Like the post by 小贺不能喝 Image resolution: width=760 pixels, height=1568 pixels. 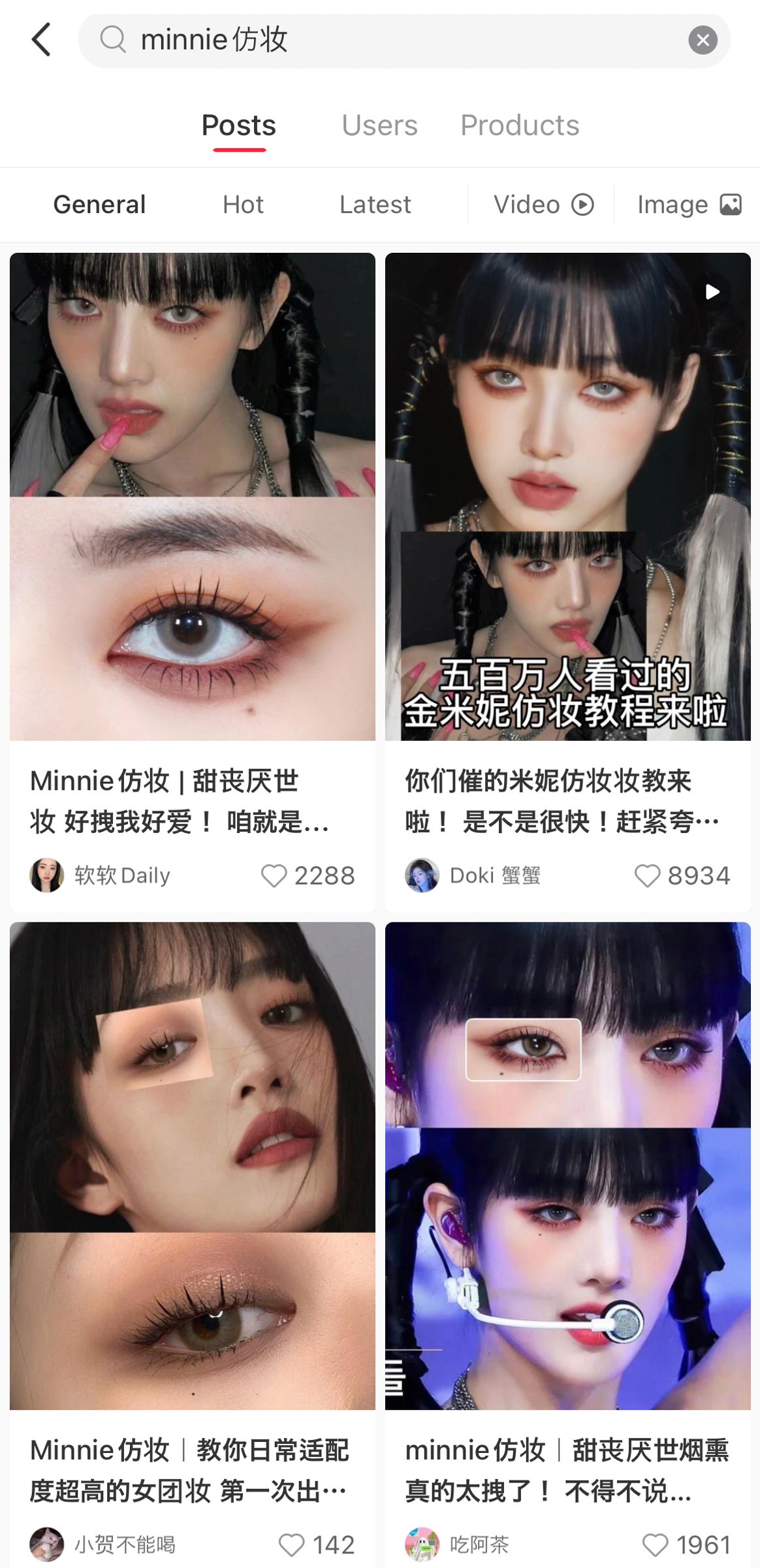291,1544
